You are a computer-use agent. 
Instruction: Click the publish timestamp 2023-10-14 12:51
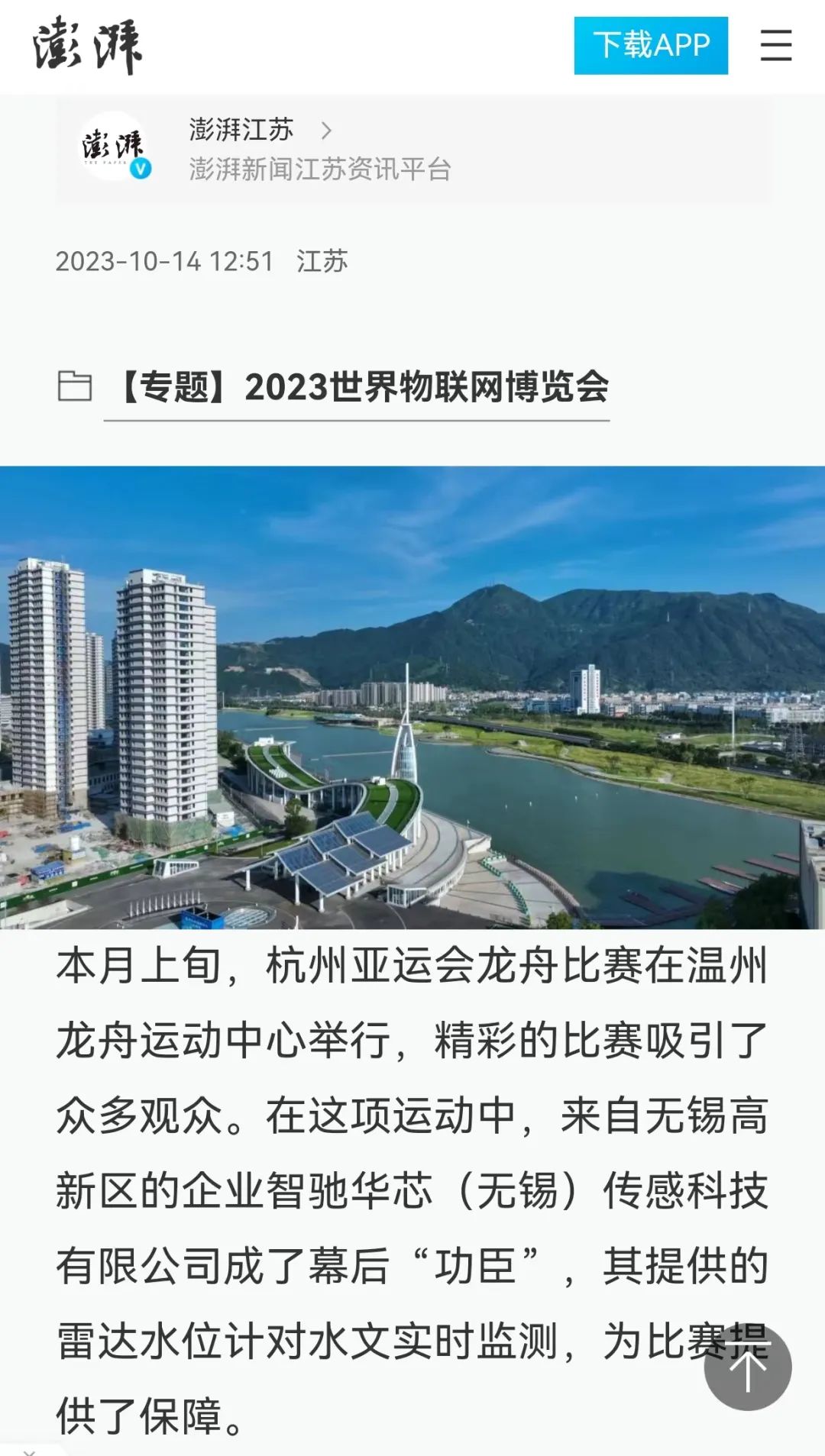point(164,261)
